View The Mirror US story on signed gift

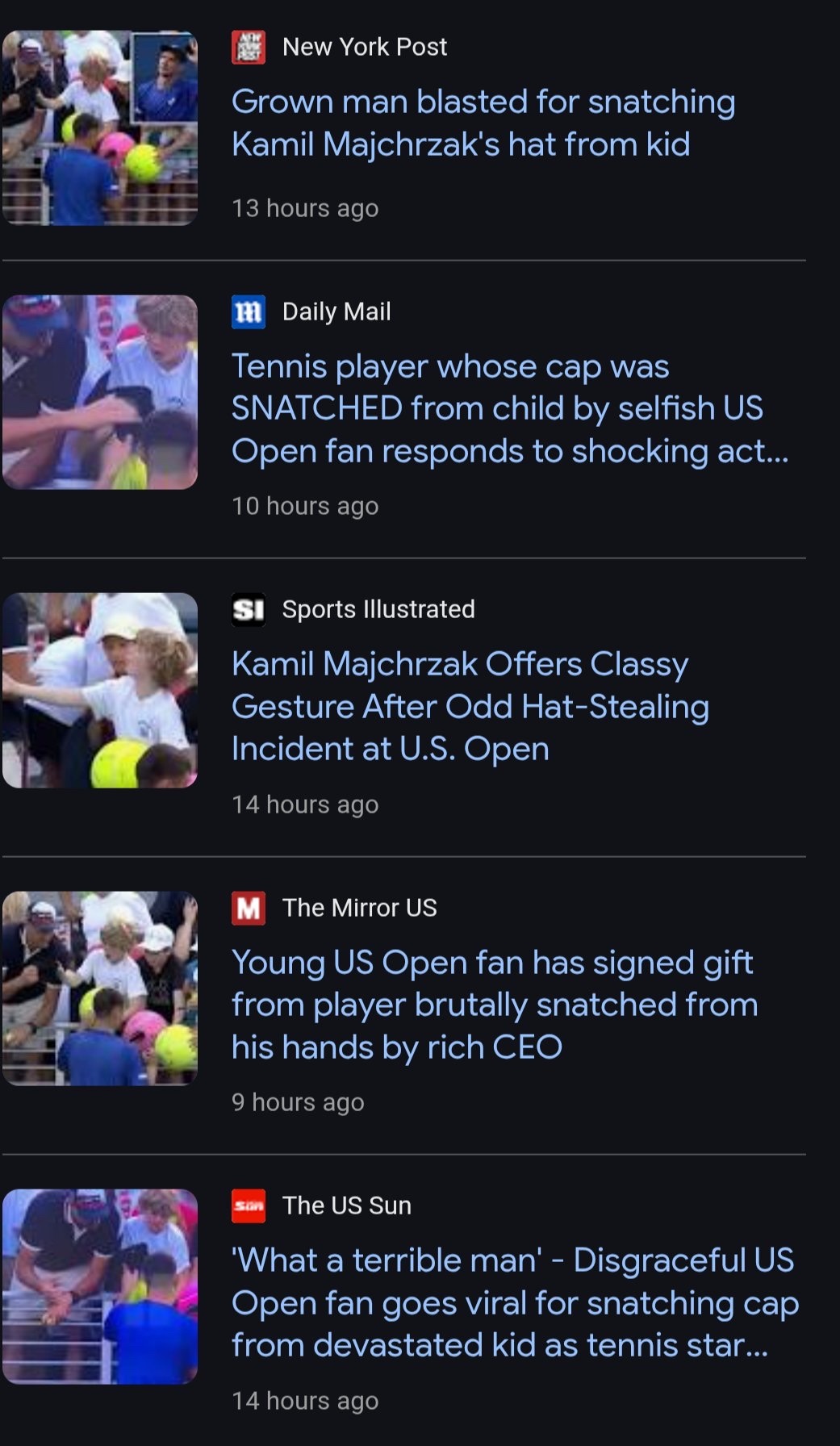click(x=494, y=1005)
